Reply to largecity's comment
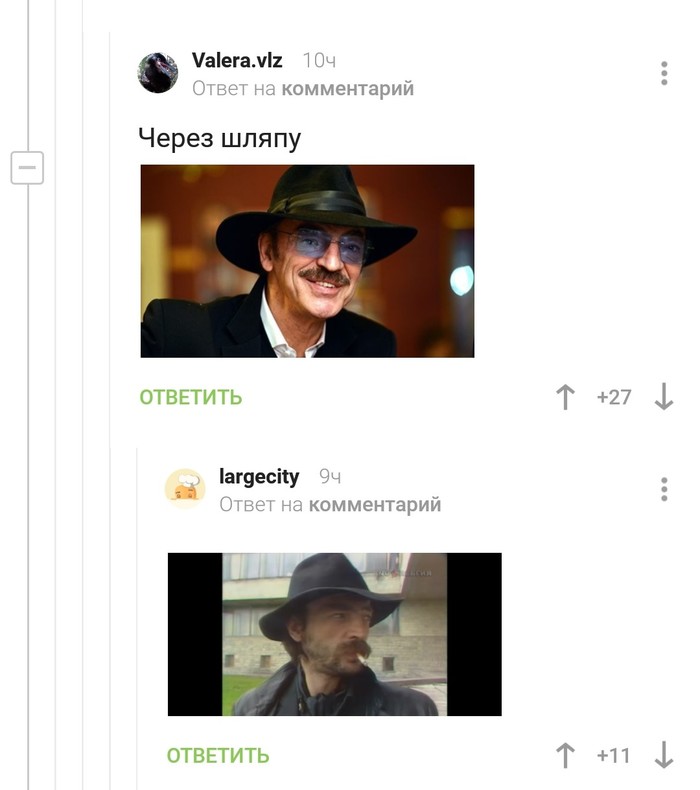 (218, 755)
